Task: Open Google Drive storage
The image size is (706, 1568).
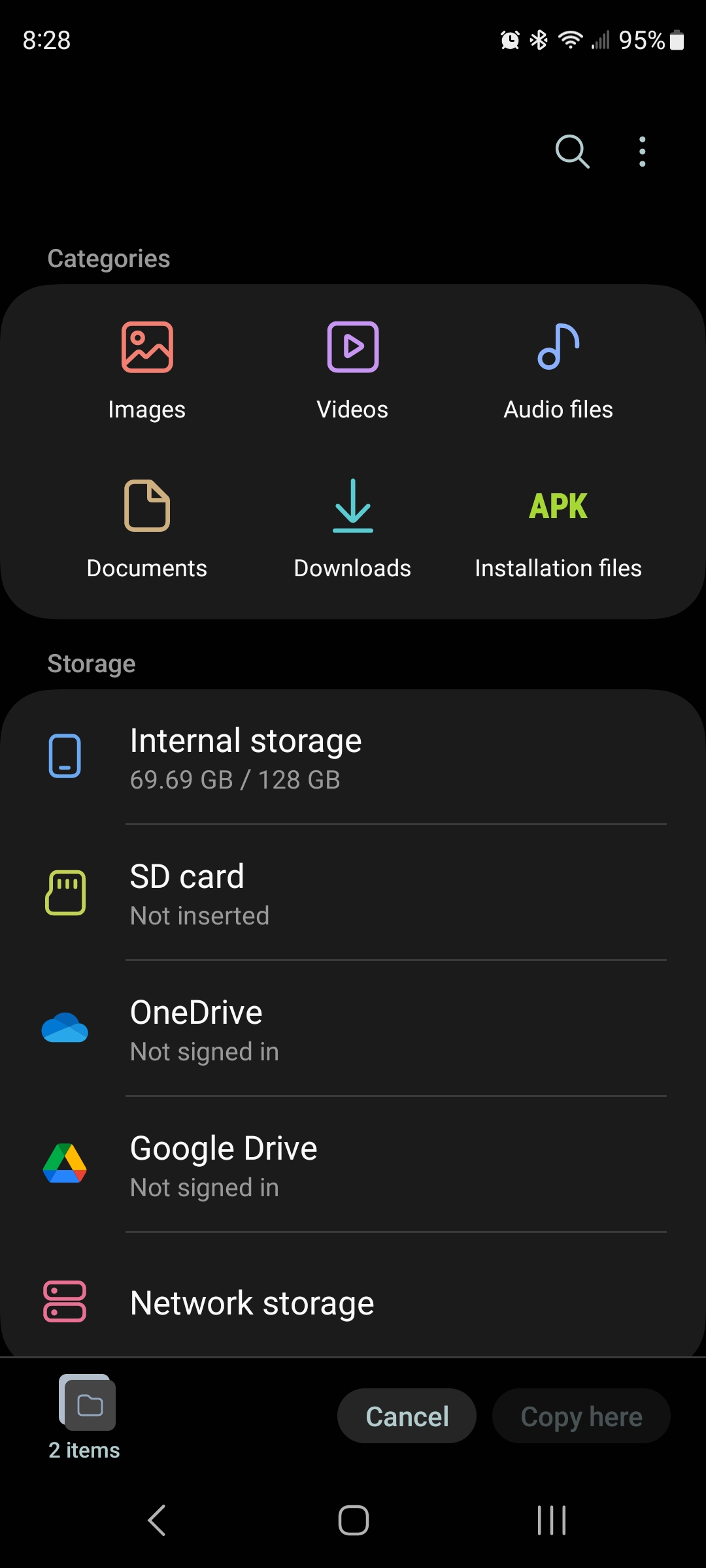Action: tap(353, 1164)
